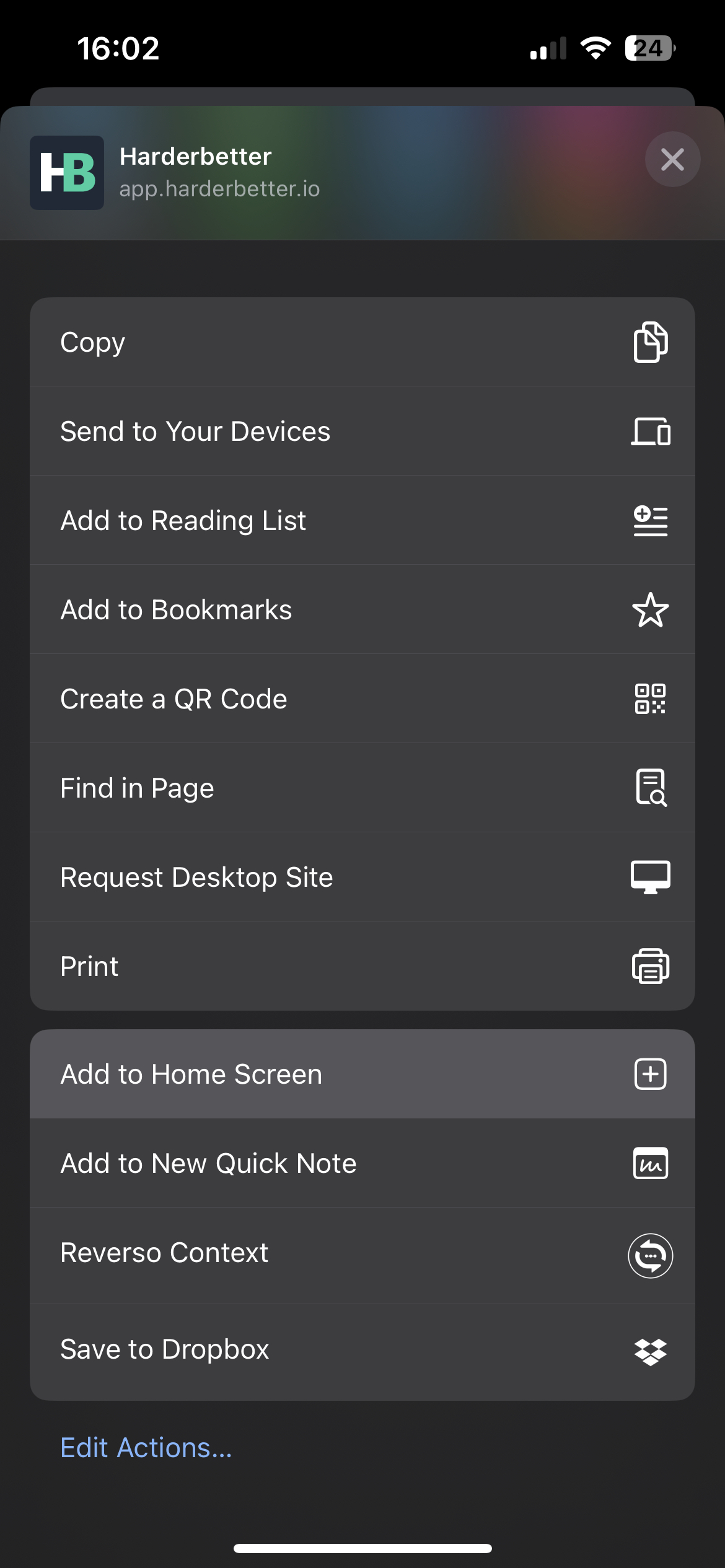This screenshot has height=1568, width=725.
Task: Click the Add to Reading List glasses icon
Action: point(651,520)
